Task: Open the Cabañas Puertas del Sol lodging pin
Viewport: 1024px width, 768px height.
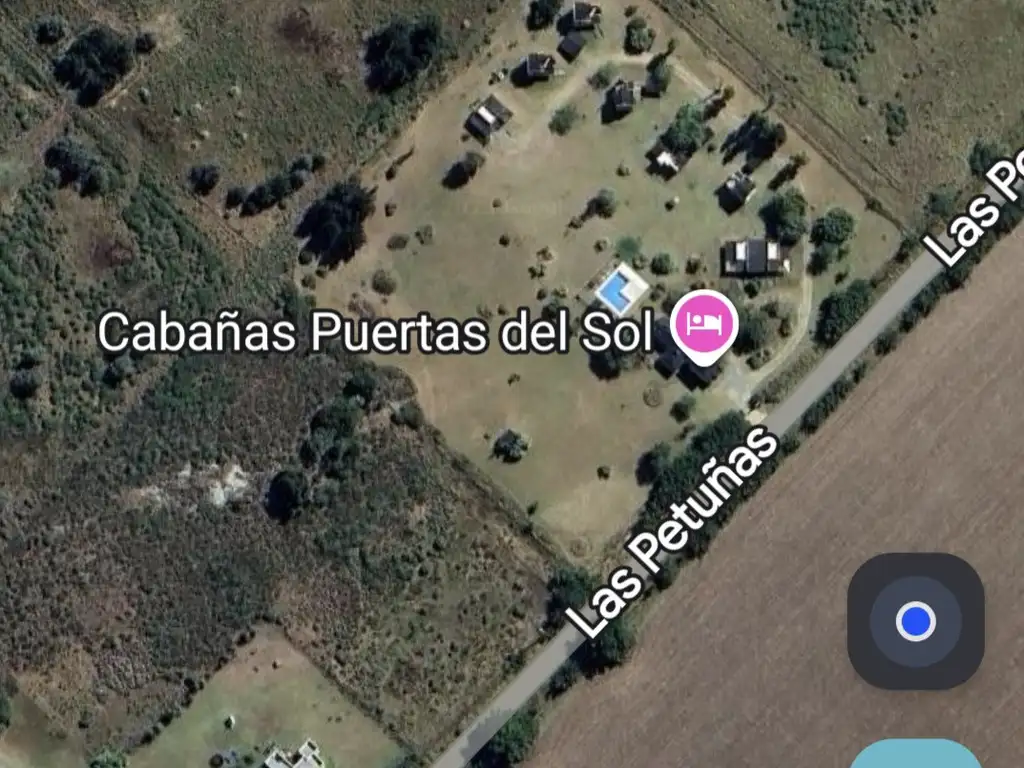Action: point(707,324)
